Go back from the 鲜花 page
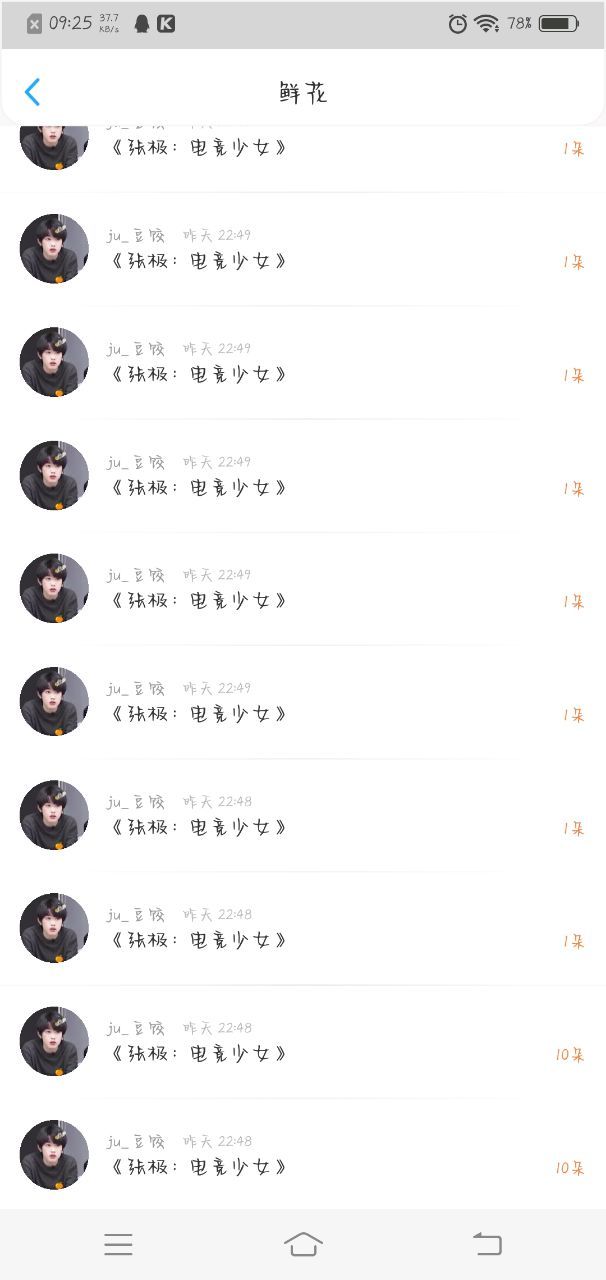Viewport: 606px width, 1280px height. pyautogui.click(x=32, y=93)
